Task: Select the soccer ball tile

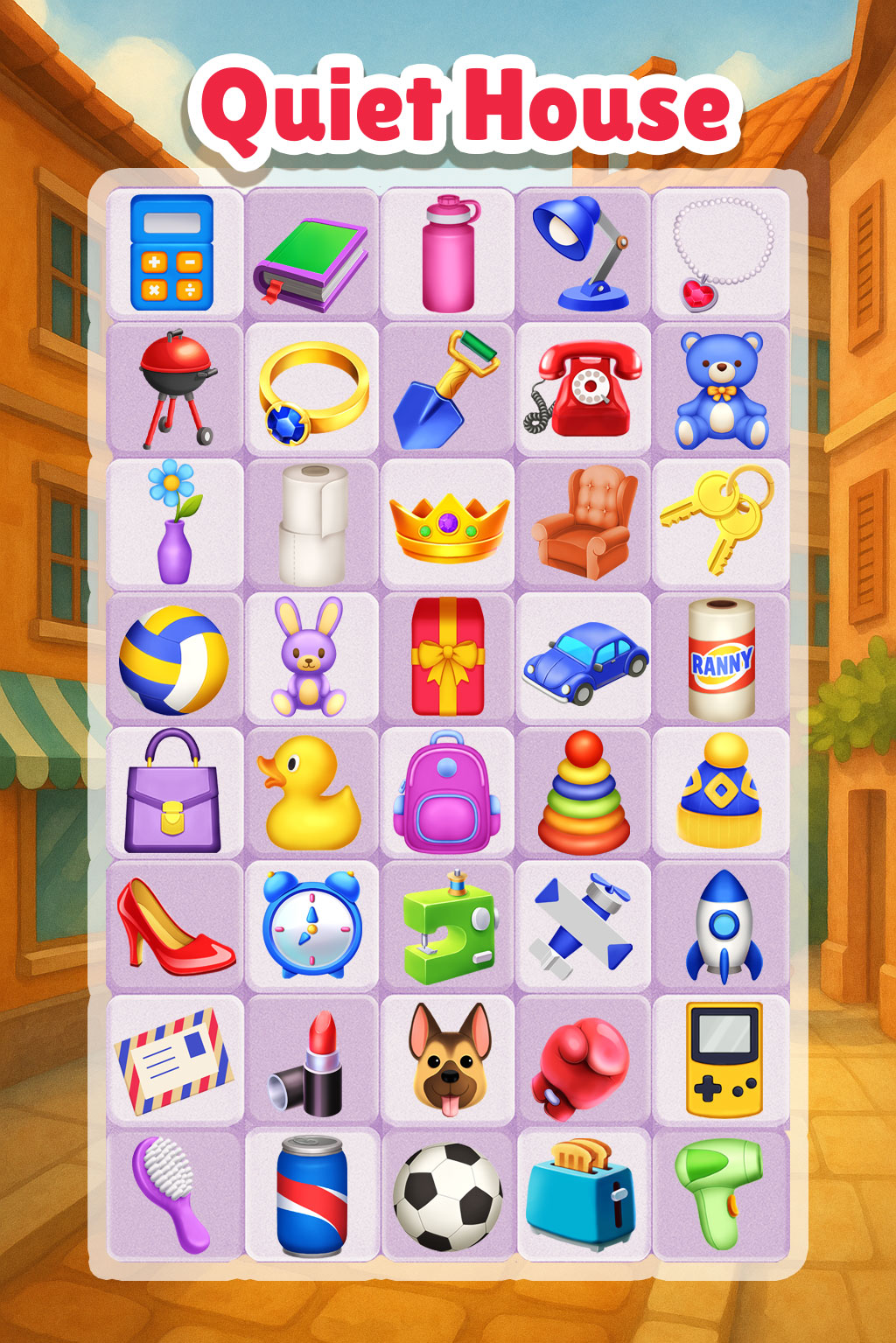Action: (448, 1195)
